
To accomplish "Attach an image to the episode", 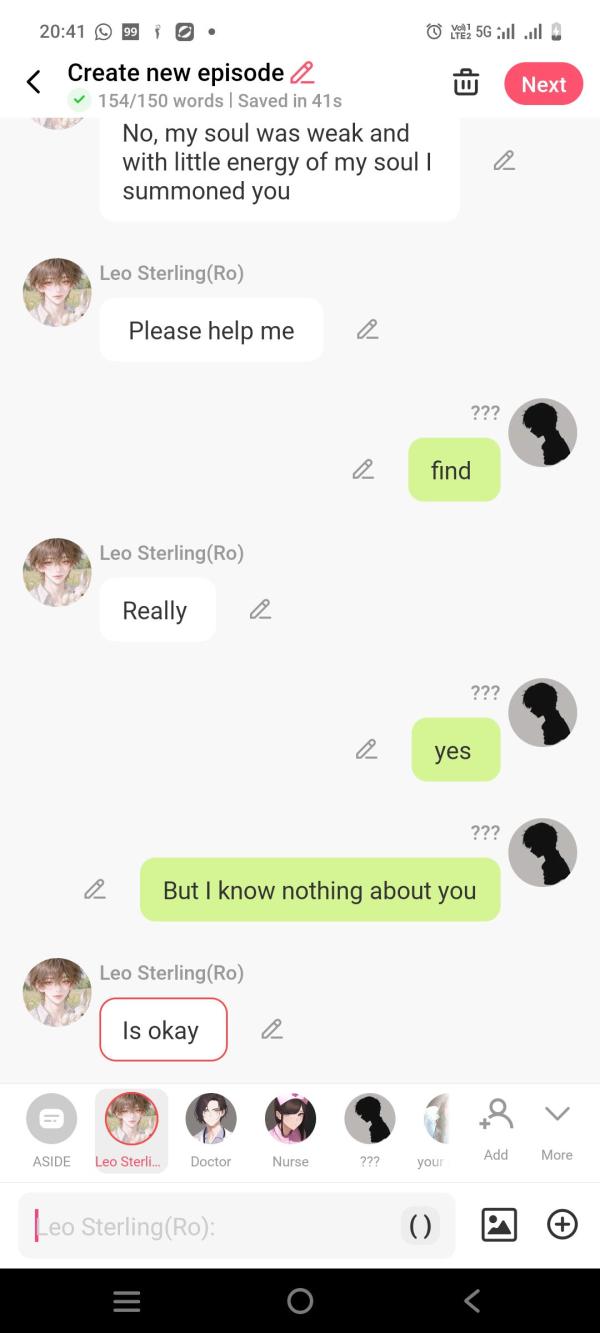I will point(499,1225).
